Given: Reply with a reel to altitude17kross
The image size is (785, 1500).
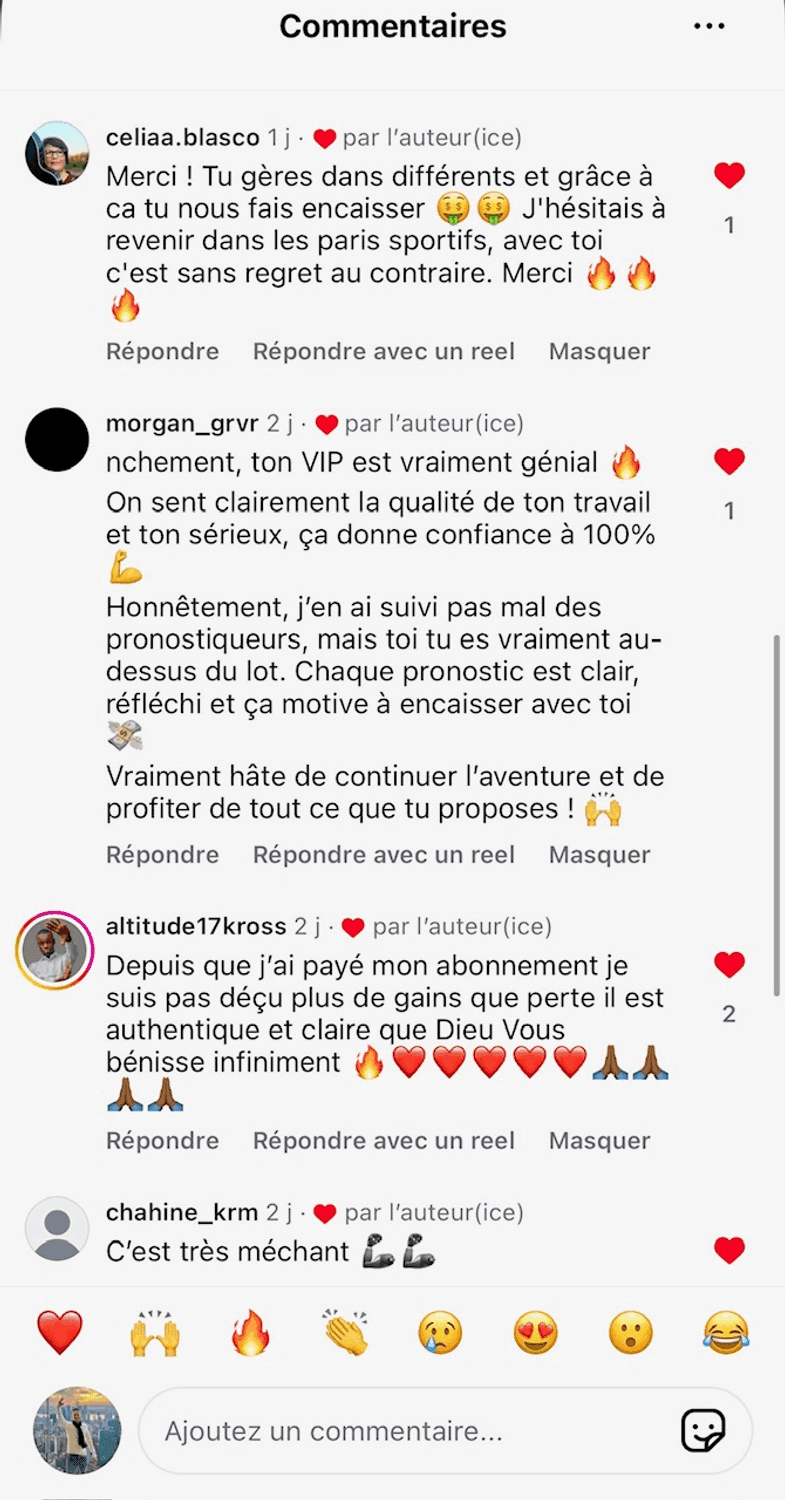Looking at the screenshot, I should [x=383, y=1141].
